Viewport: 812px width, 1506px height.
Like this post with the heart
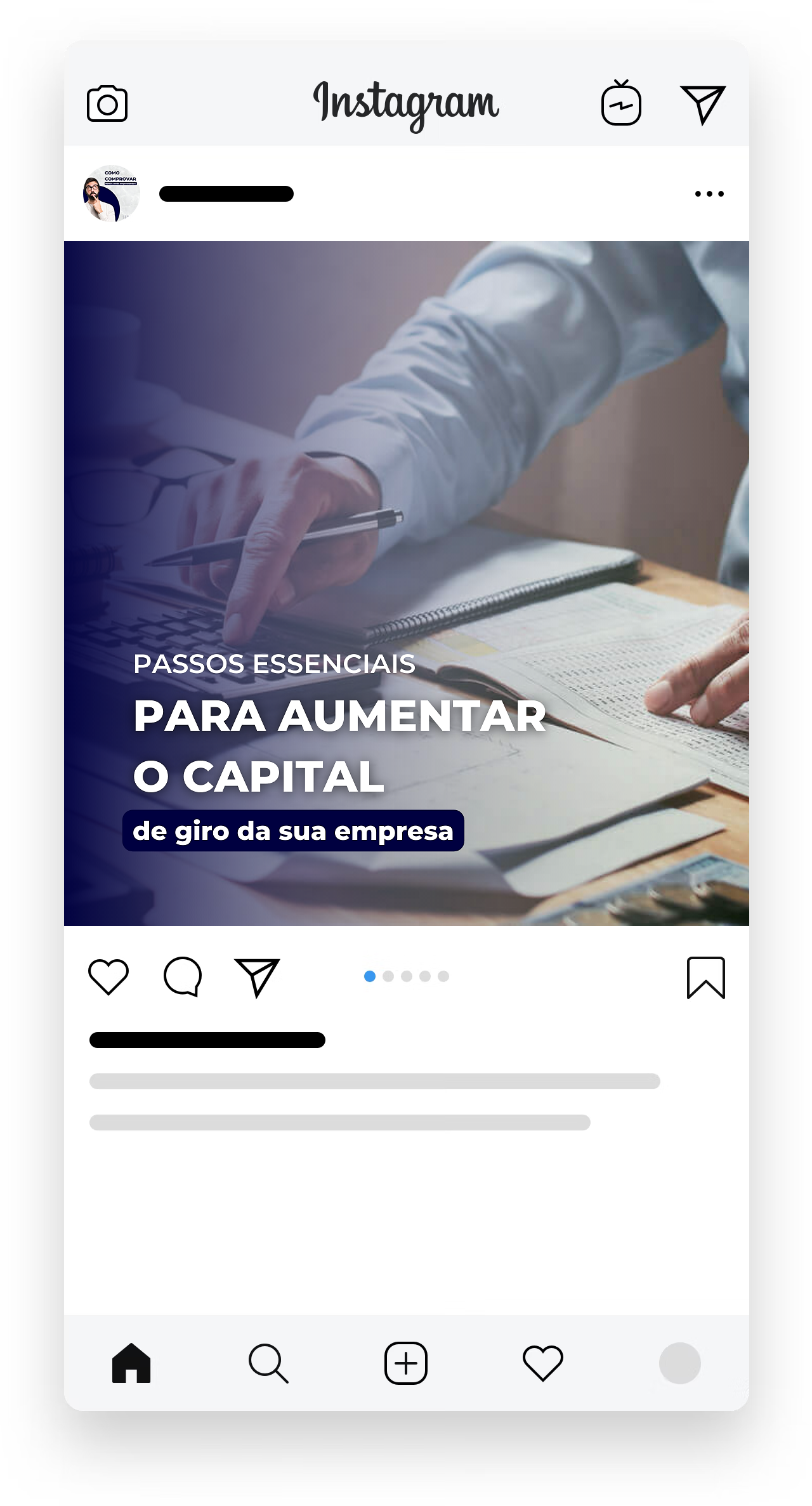[108, 976]
